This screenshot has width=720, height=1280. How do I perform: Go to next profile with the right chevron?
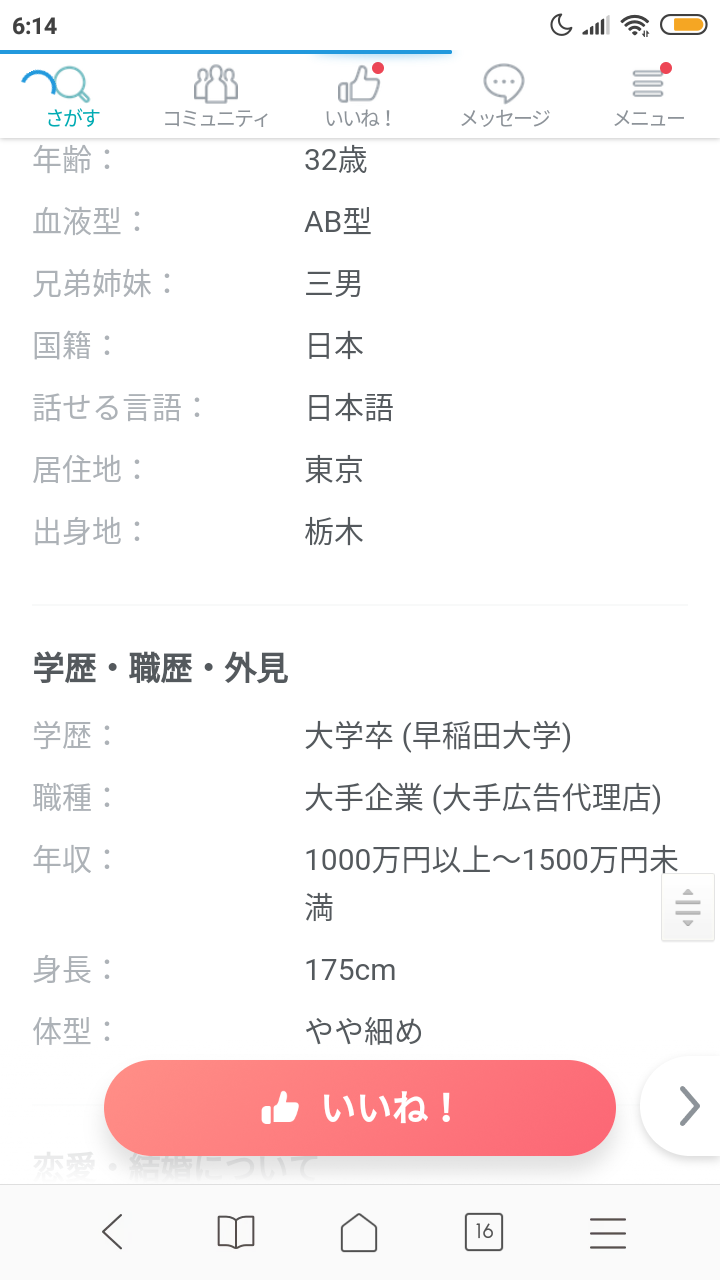tap(686, 1106)
